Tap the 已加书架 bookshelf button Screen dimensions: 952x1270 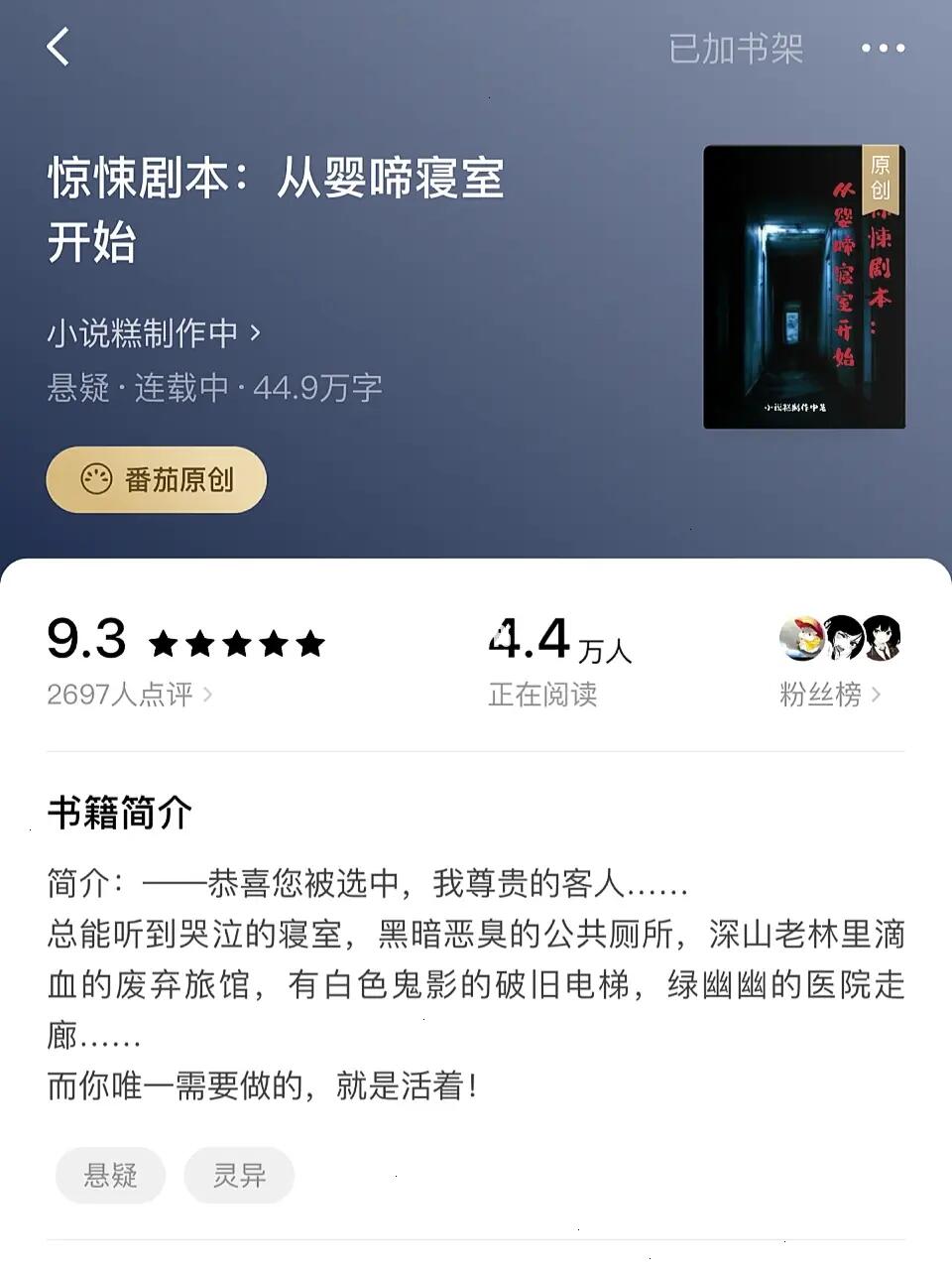735,48
